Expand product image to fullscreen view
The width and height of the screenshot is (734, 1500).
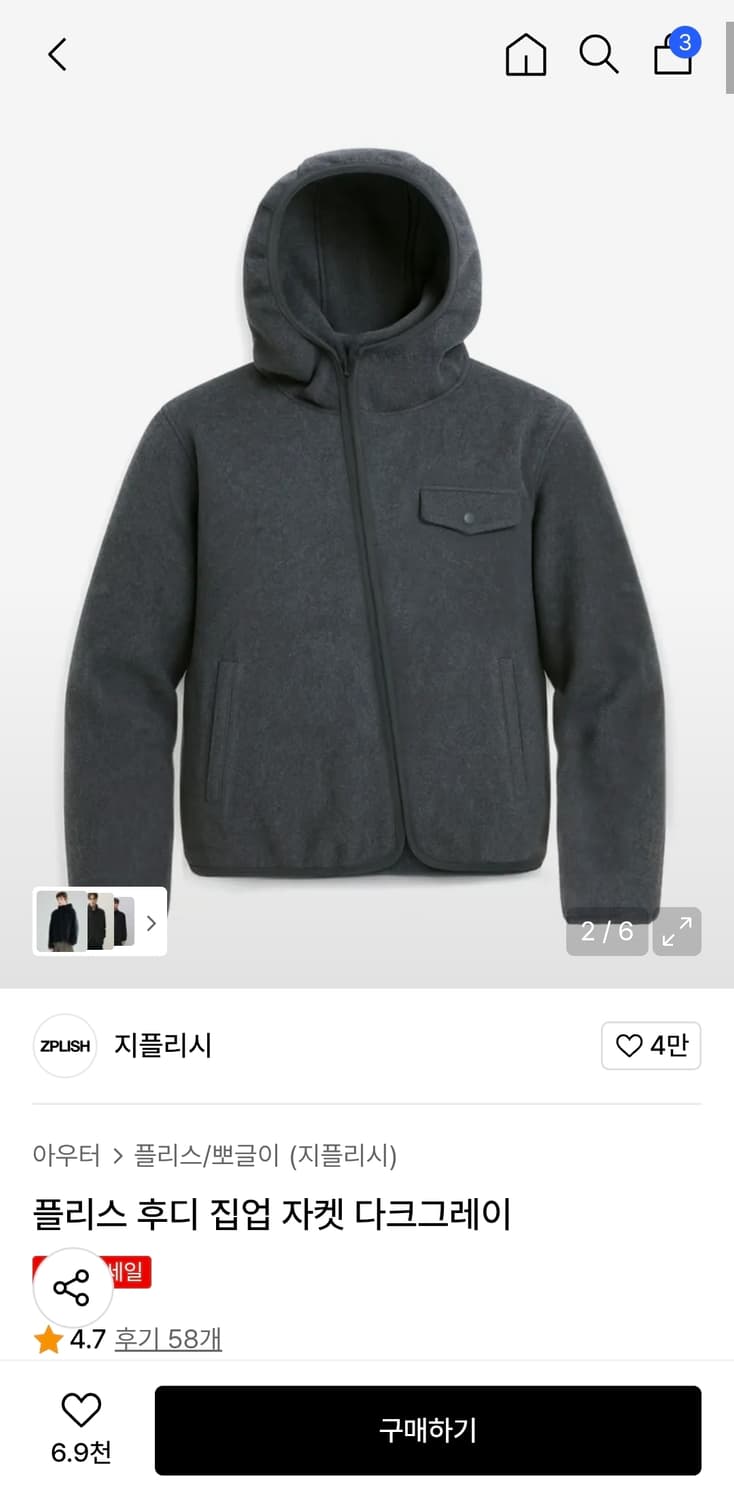(x=677, y=931)
